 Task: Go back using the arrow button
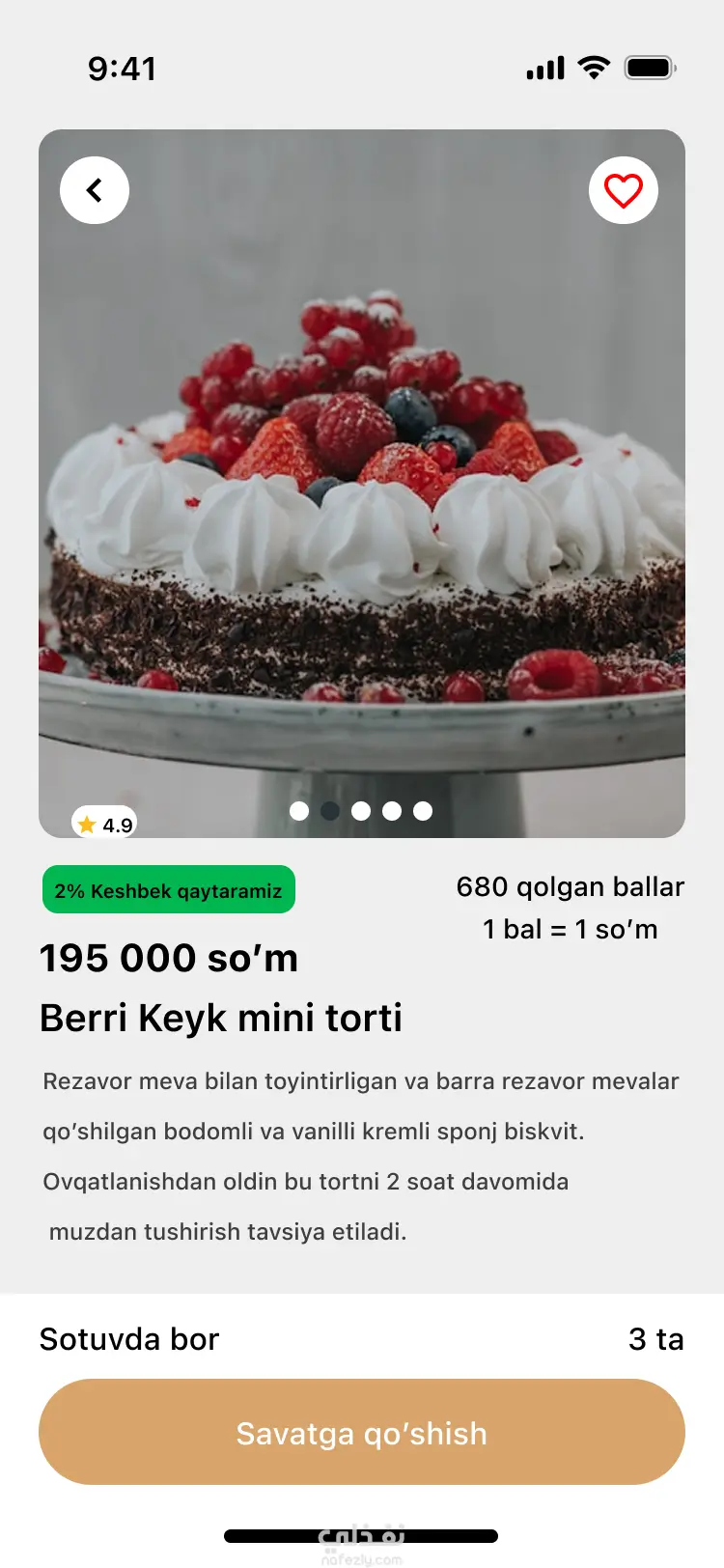click(95, 190)
